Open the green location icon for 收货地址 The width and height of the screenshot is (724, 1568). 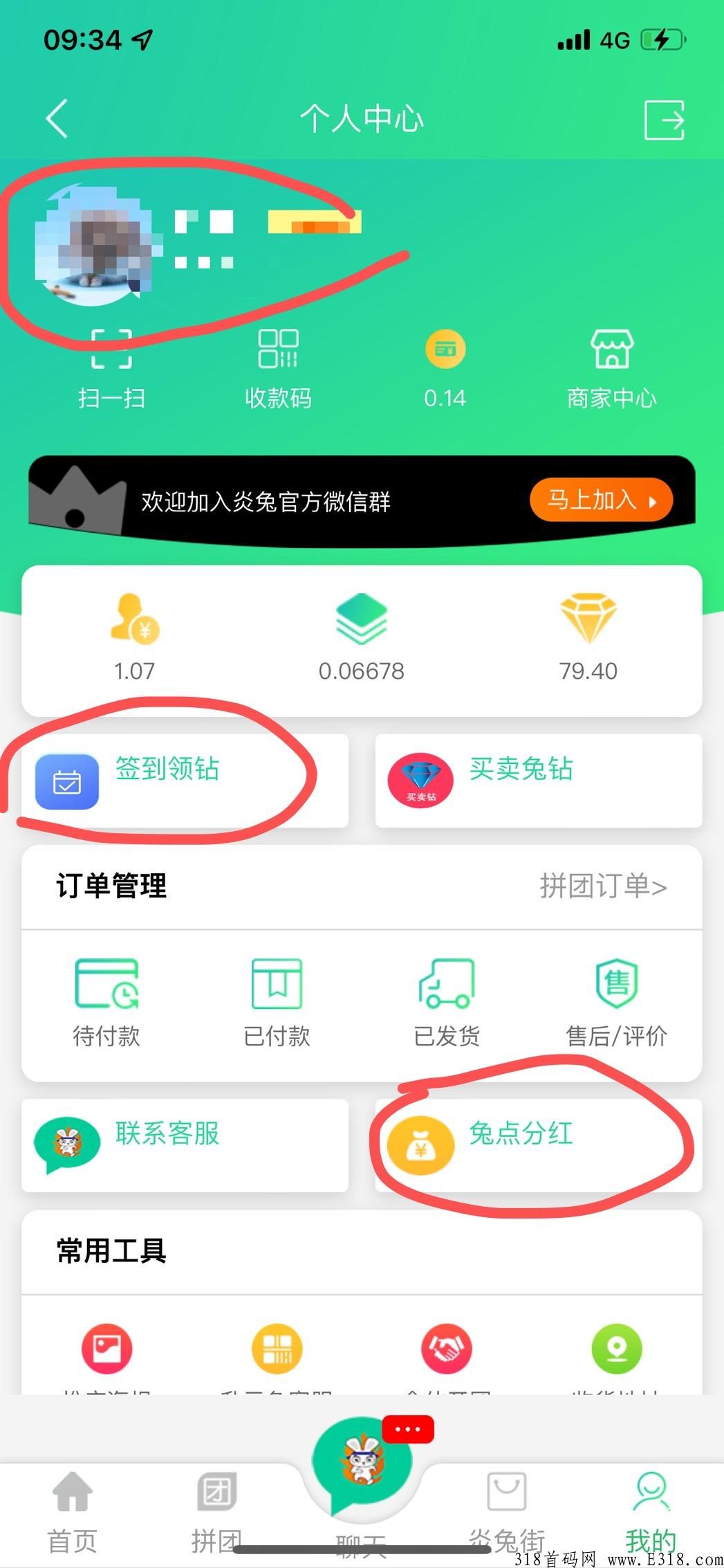[x=616, y=1349]
